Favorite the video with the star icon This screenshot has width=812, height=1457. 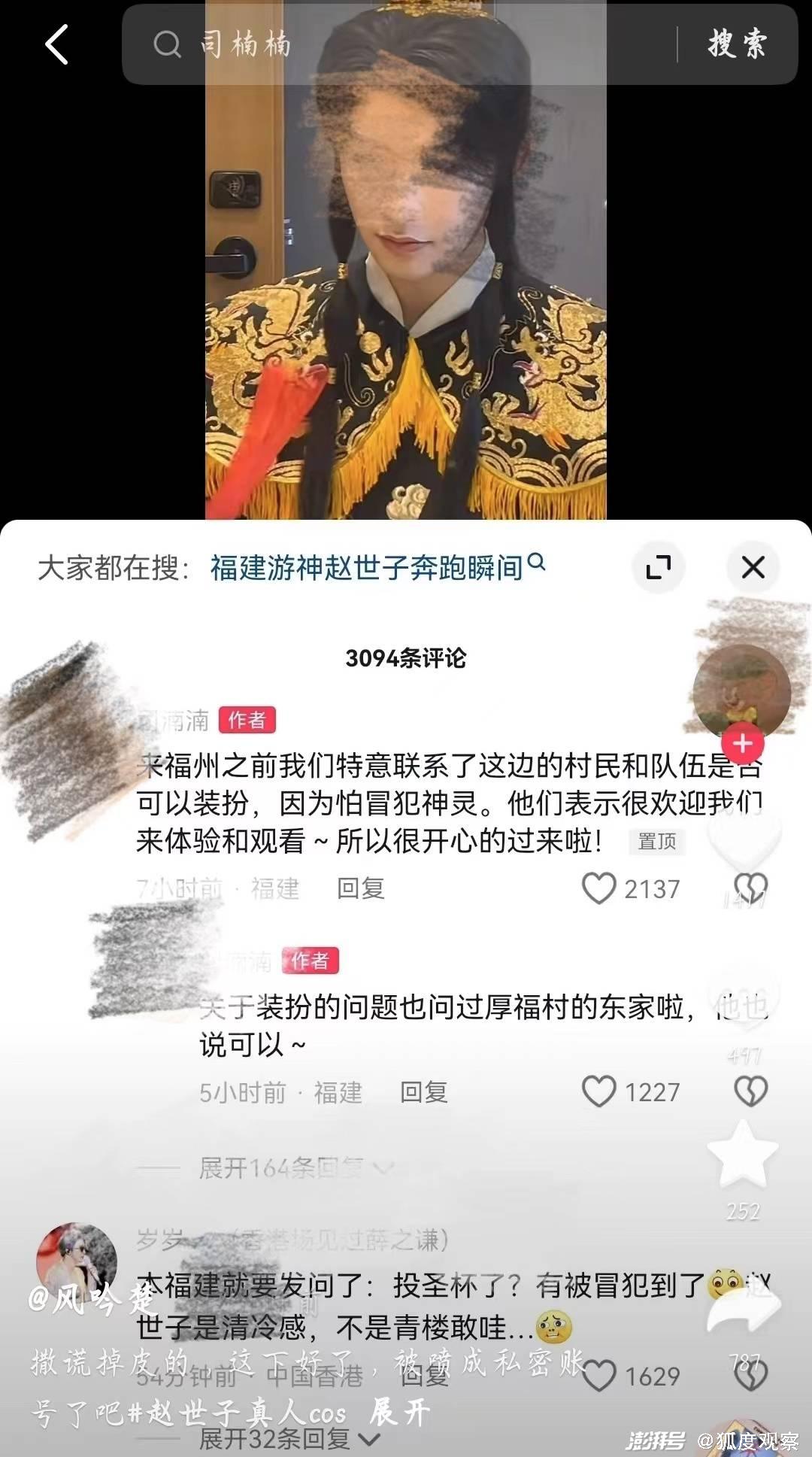[743, 1155]
